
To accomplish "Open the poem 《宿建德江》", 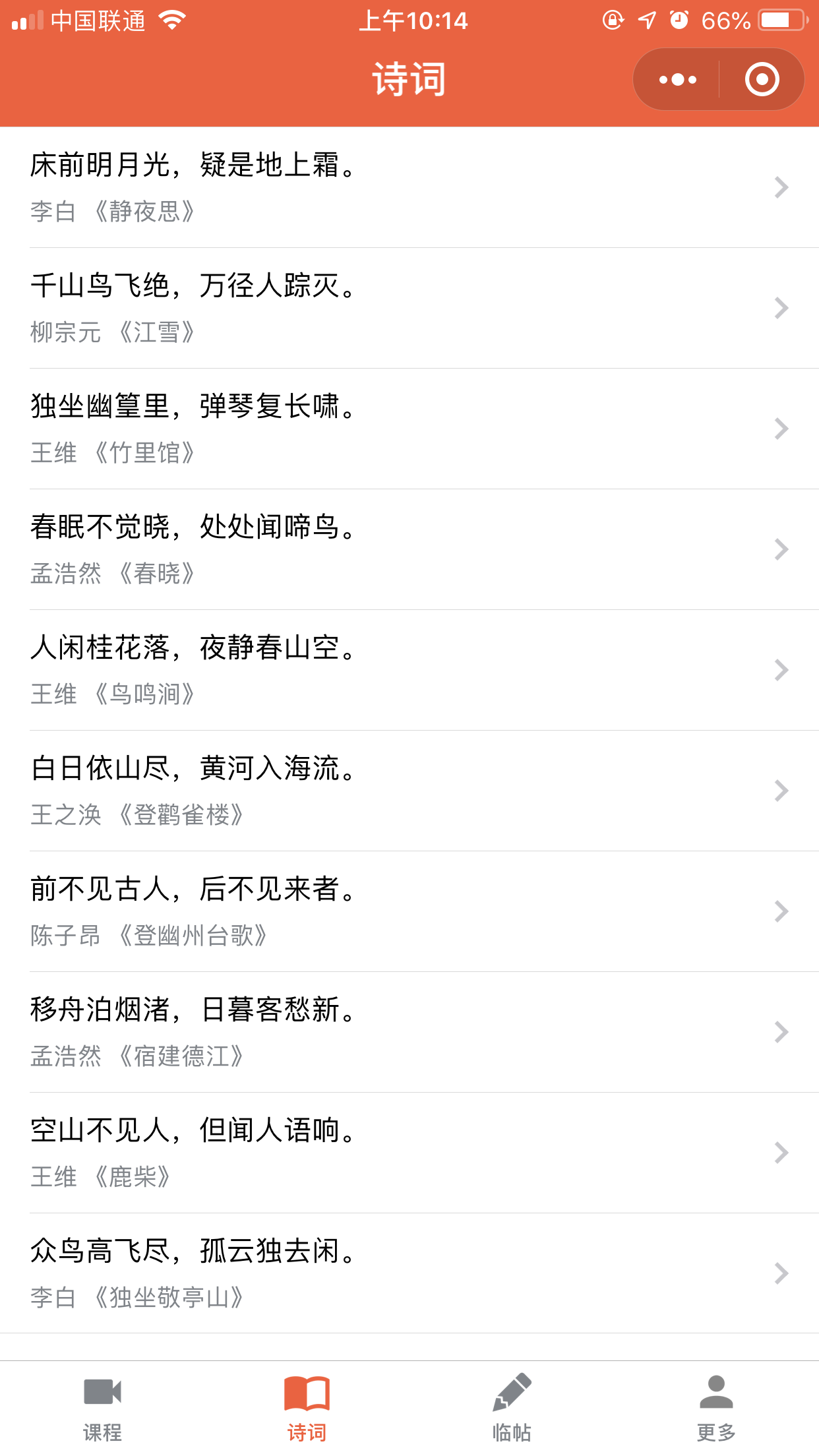I will click(409, 1032).
